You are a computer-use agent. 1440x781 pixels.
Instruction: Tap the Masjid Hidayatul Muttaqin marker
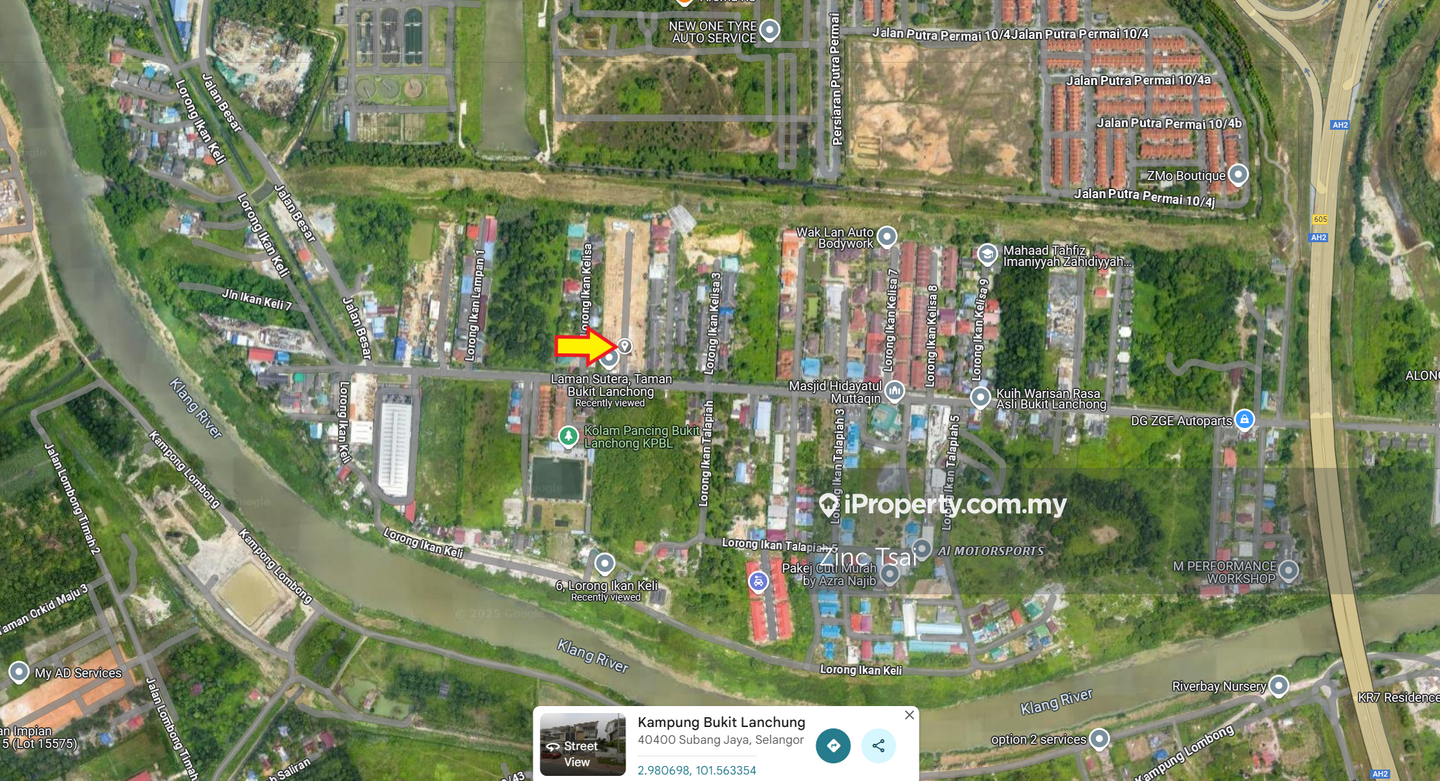(x=894, y=390)
